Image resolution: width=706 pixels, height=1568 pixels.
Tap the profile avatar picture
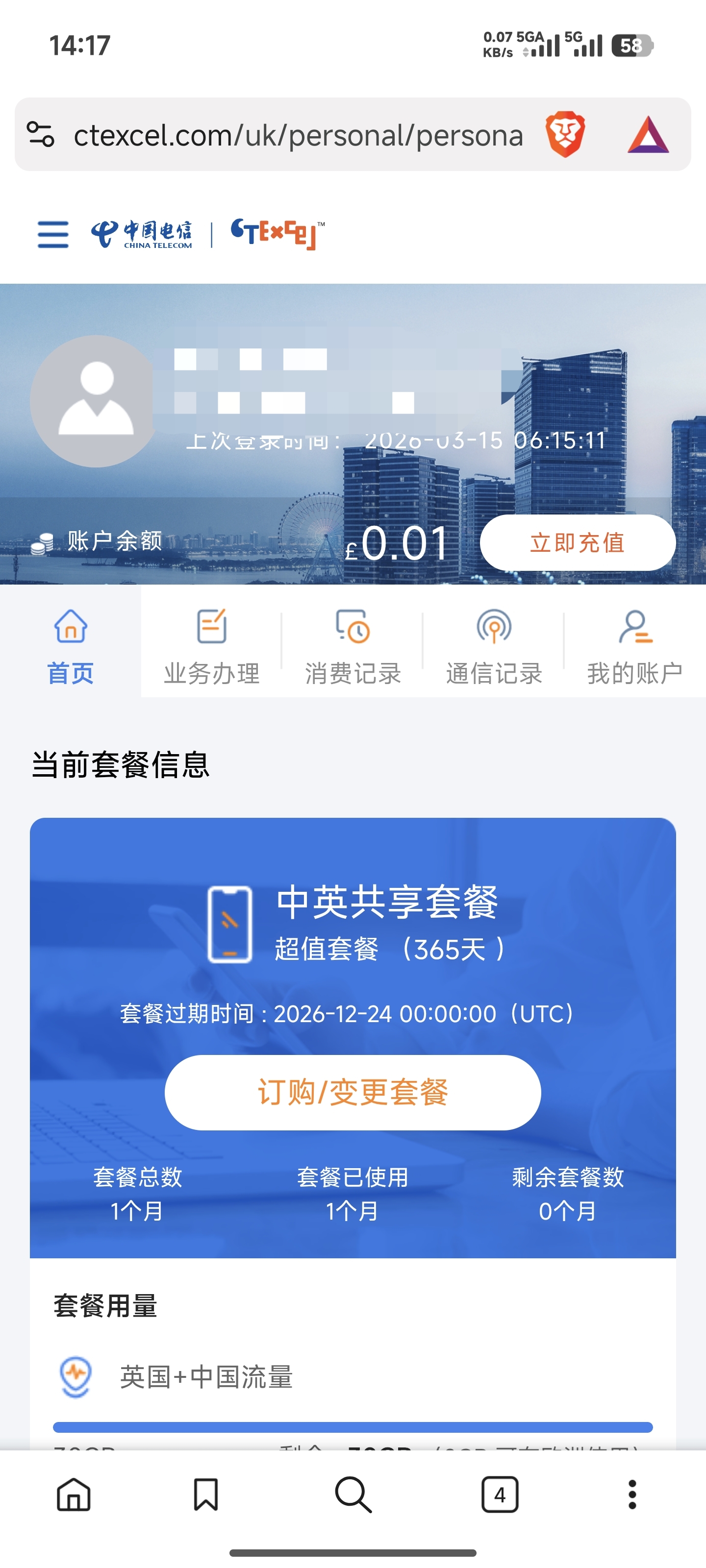pos(96,401)
